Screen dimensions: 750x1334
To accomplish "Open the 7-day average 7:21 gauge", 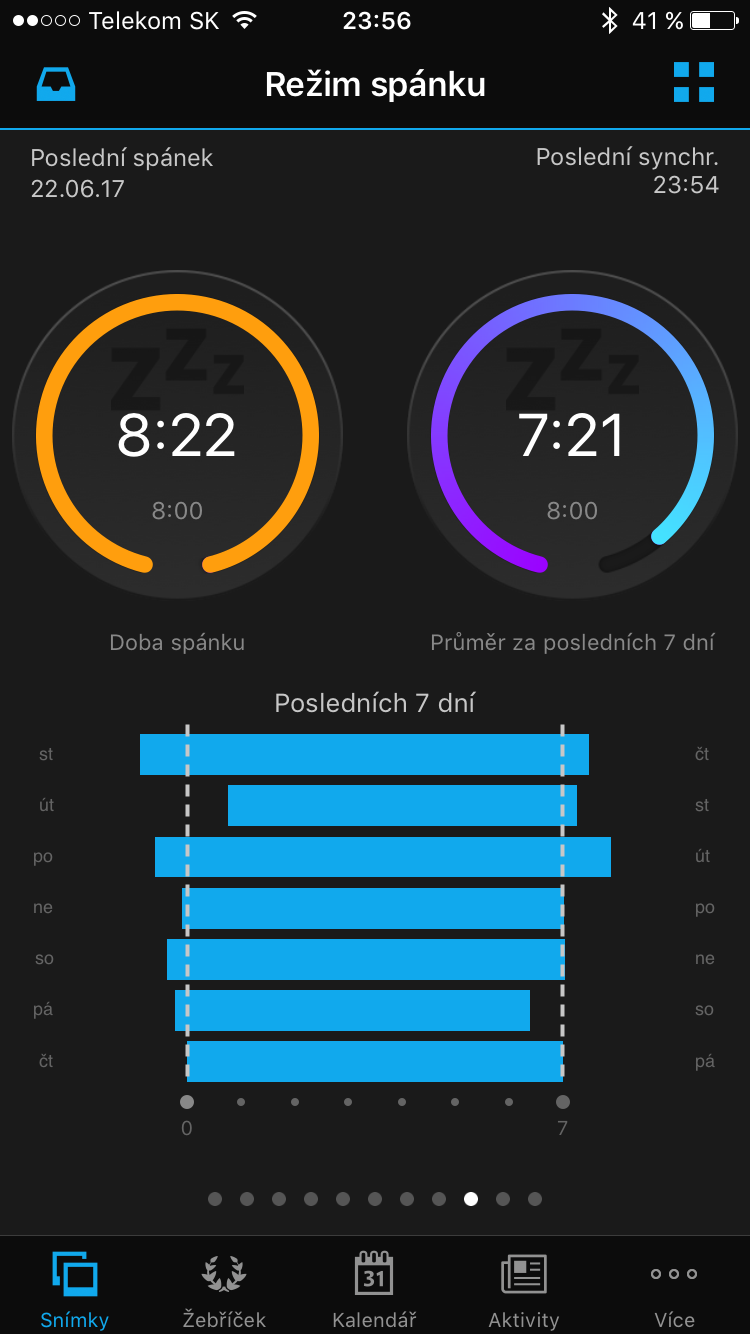I will click(572, 436).
